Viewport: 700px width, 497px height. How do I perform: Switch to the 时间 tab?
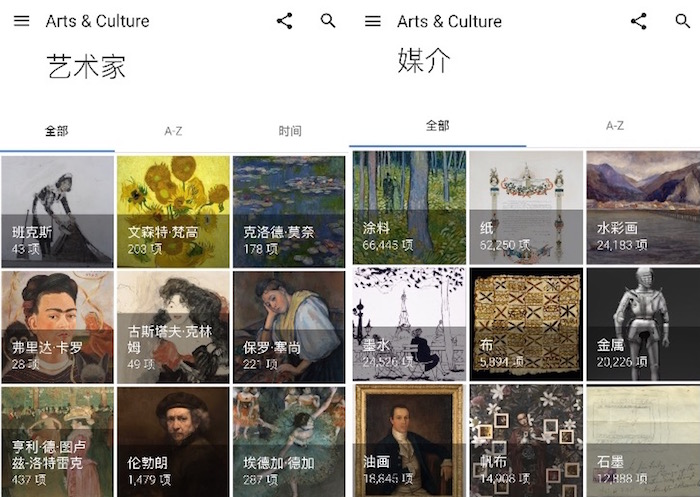pos(290,131)
